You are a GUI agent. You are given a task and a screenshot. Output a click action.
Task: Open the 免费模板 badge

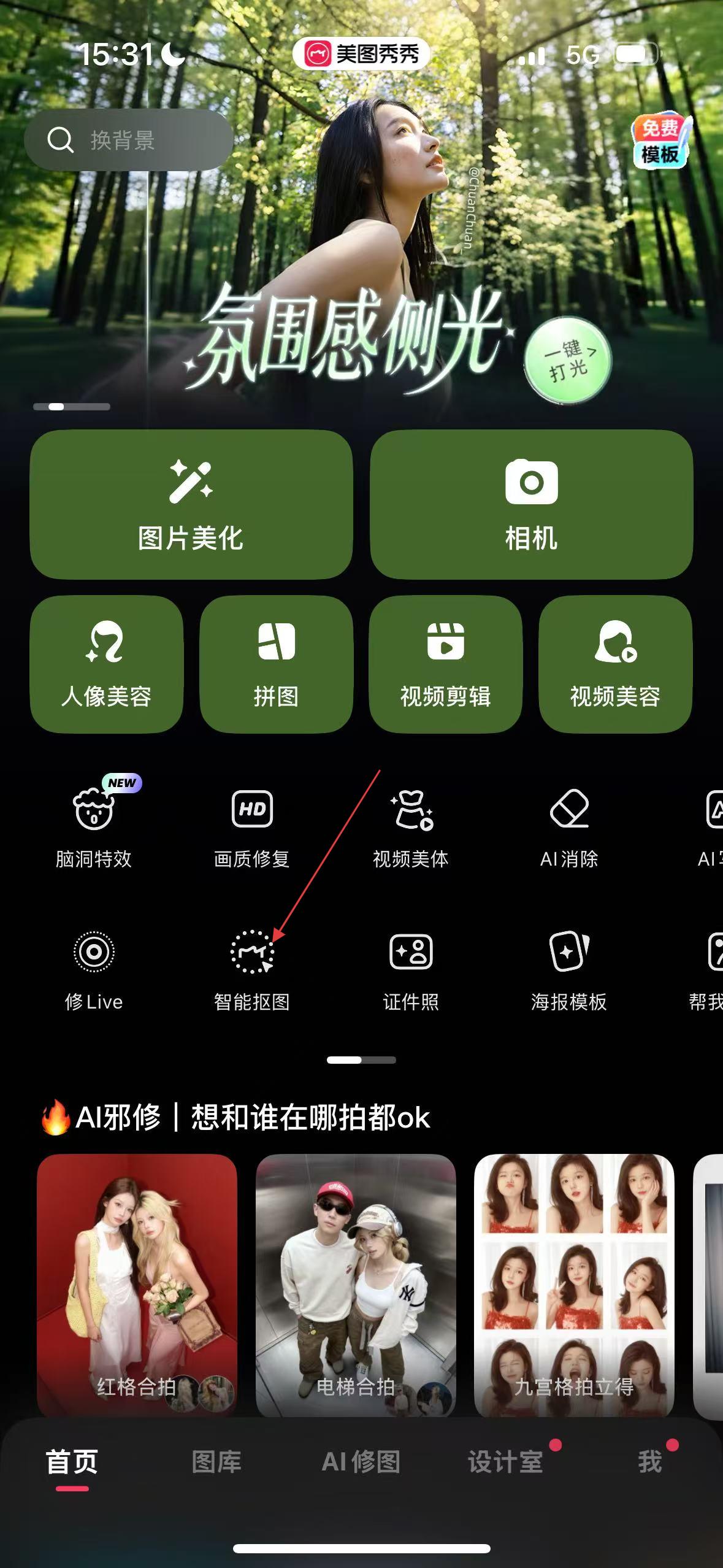coord(660,141)
